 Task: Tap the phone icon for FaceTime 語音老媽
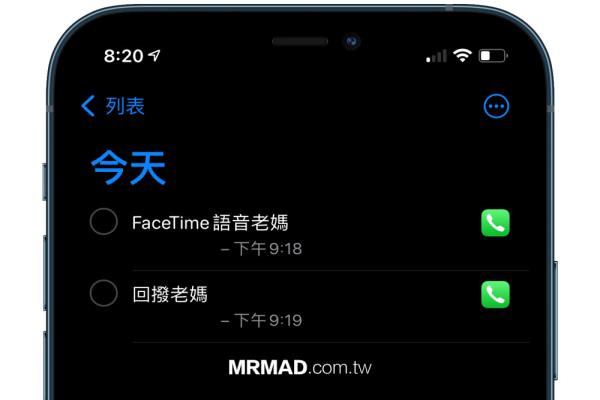tap(495, 222)
